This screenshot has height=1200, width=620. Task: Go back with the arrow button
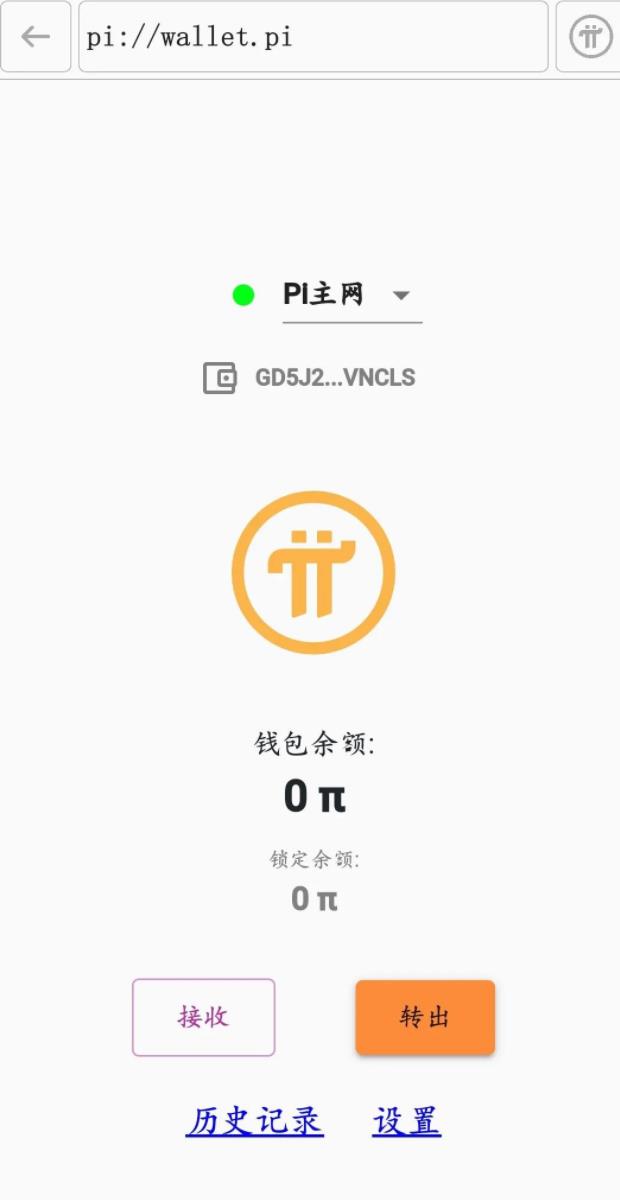[36, 37]
